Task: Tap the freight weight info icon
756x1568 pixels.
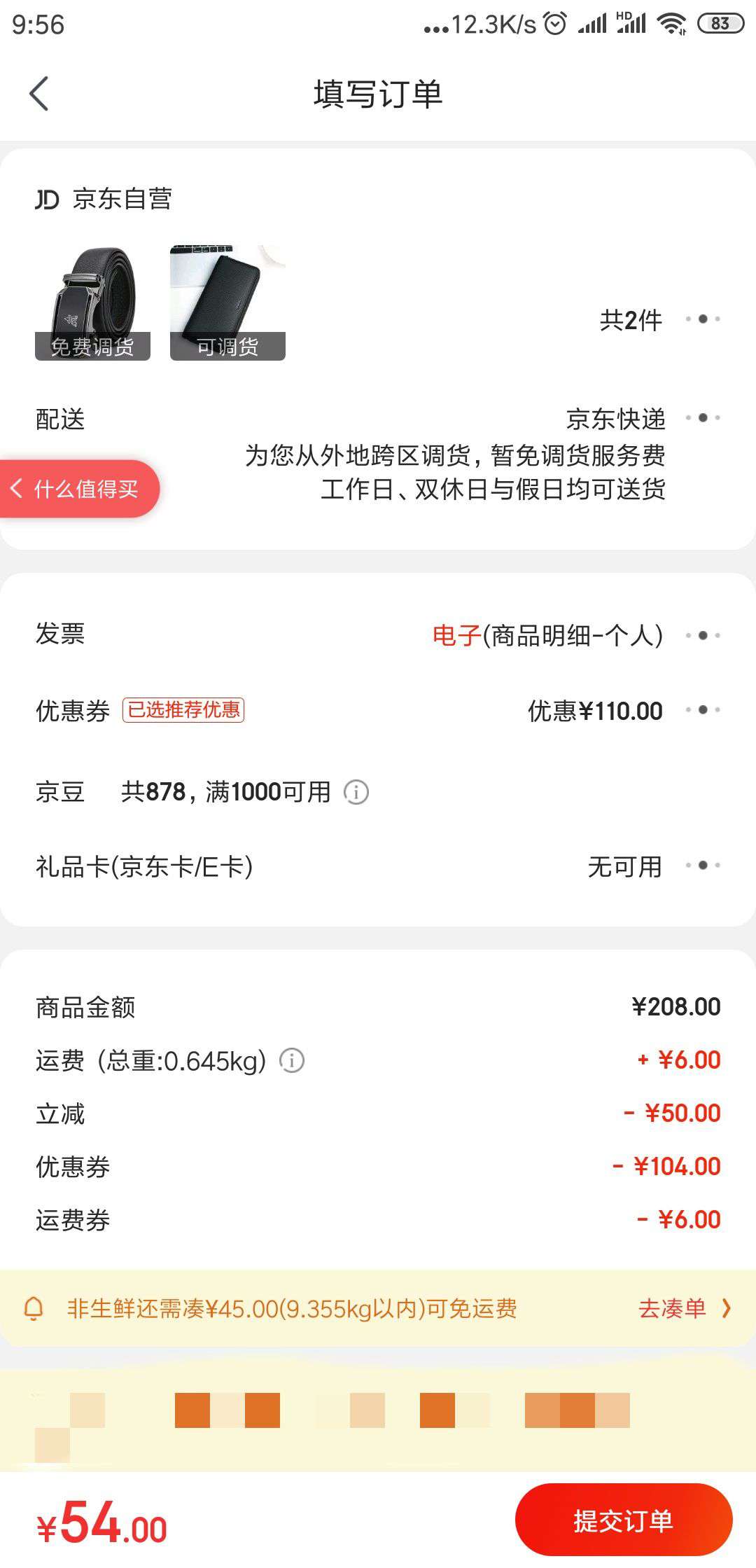Action: coord(290,1060)
